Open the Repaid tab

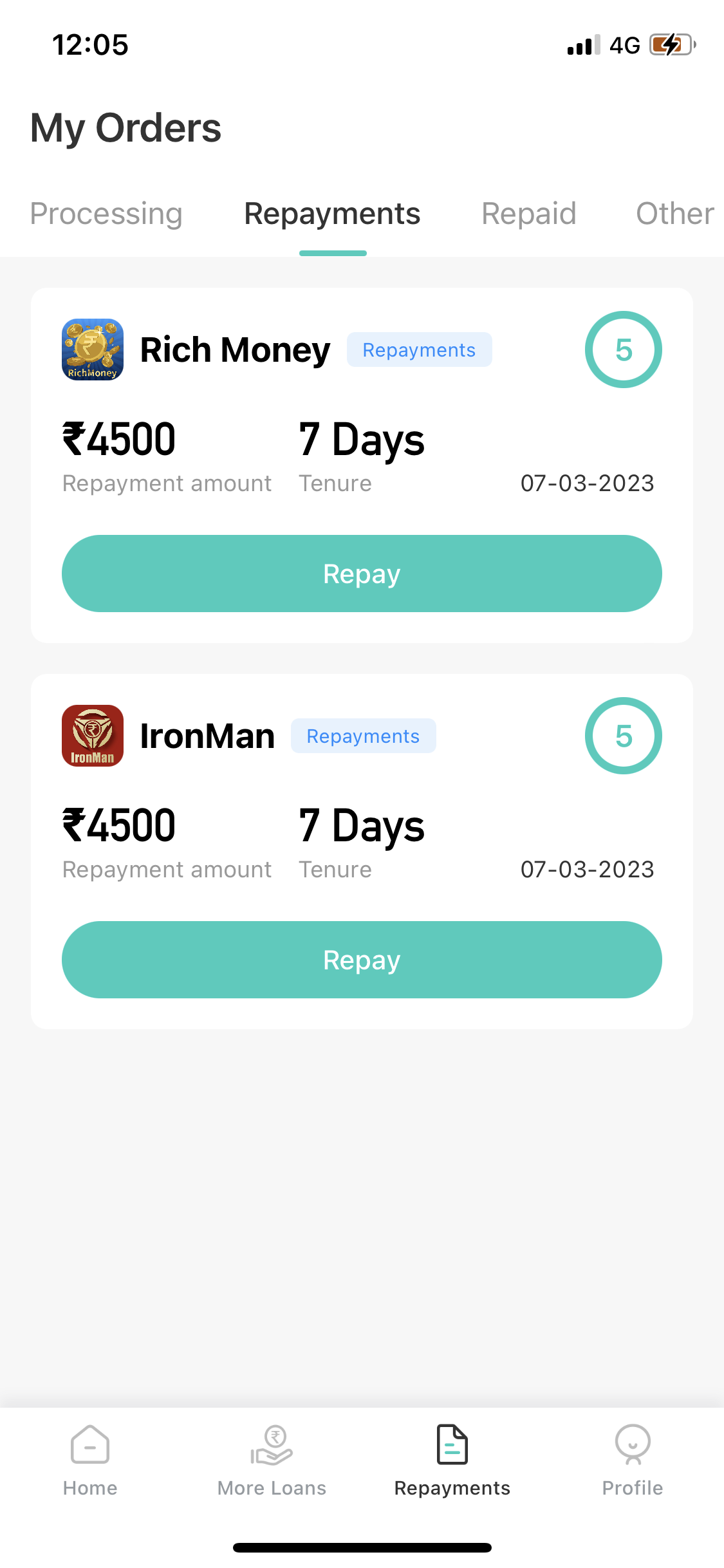[x=528, y=214]
